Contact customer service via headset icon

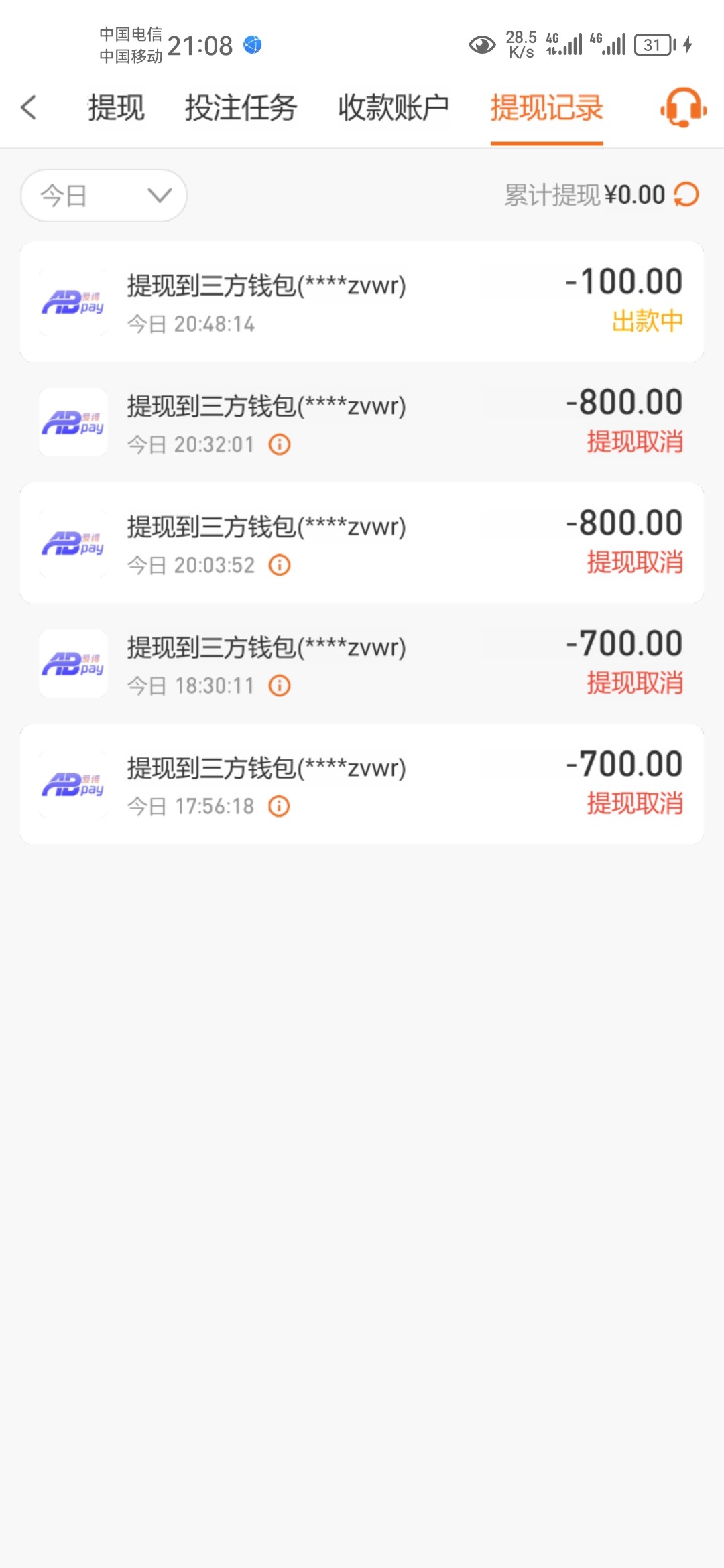click(x=683, y=107)
